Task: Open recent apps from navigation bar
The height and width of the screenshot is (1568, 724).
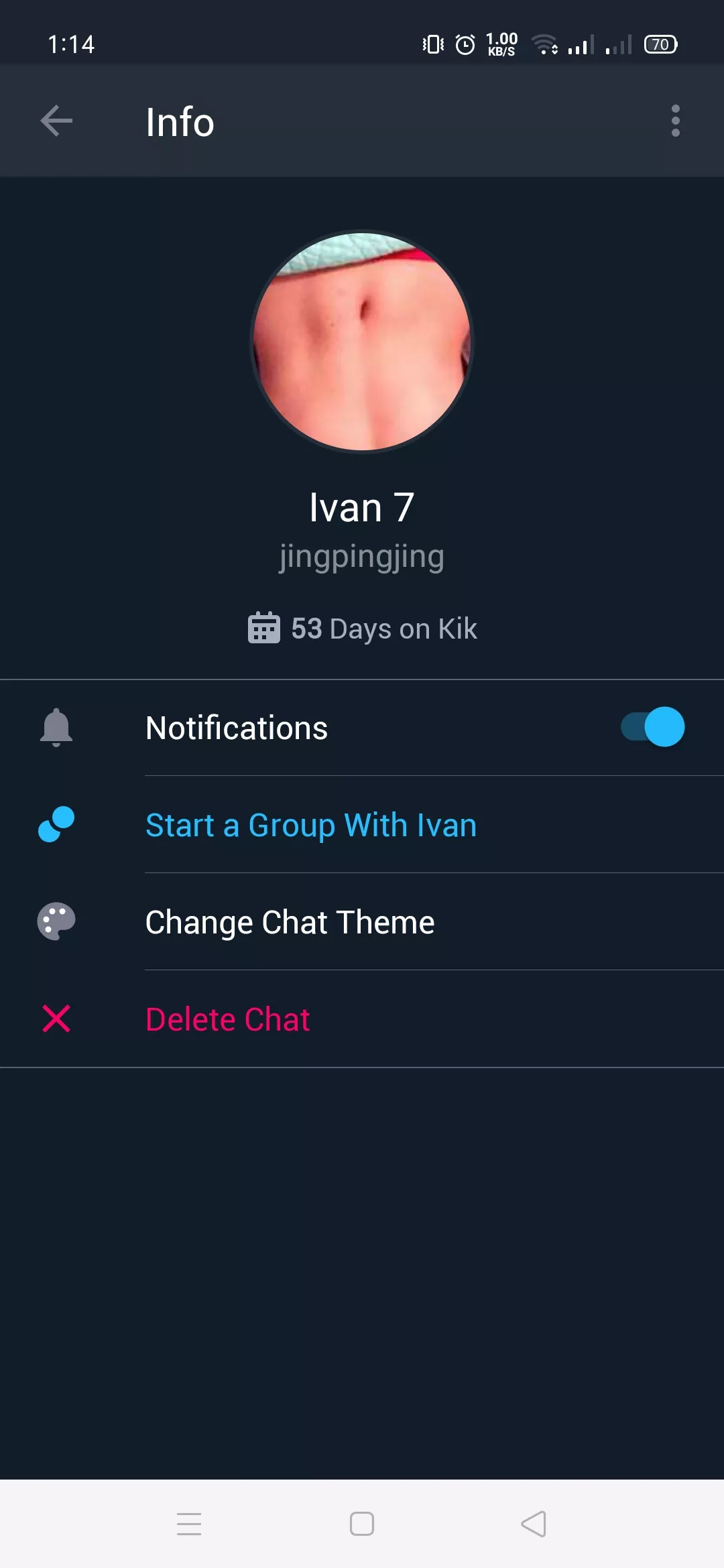Action: point(189,1524)
